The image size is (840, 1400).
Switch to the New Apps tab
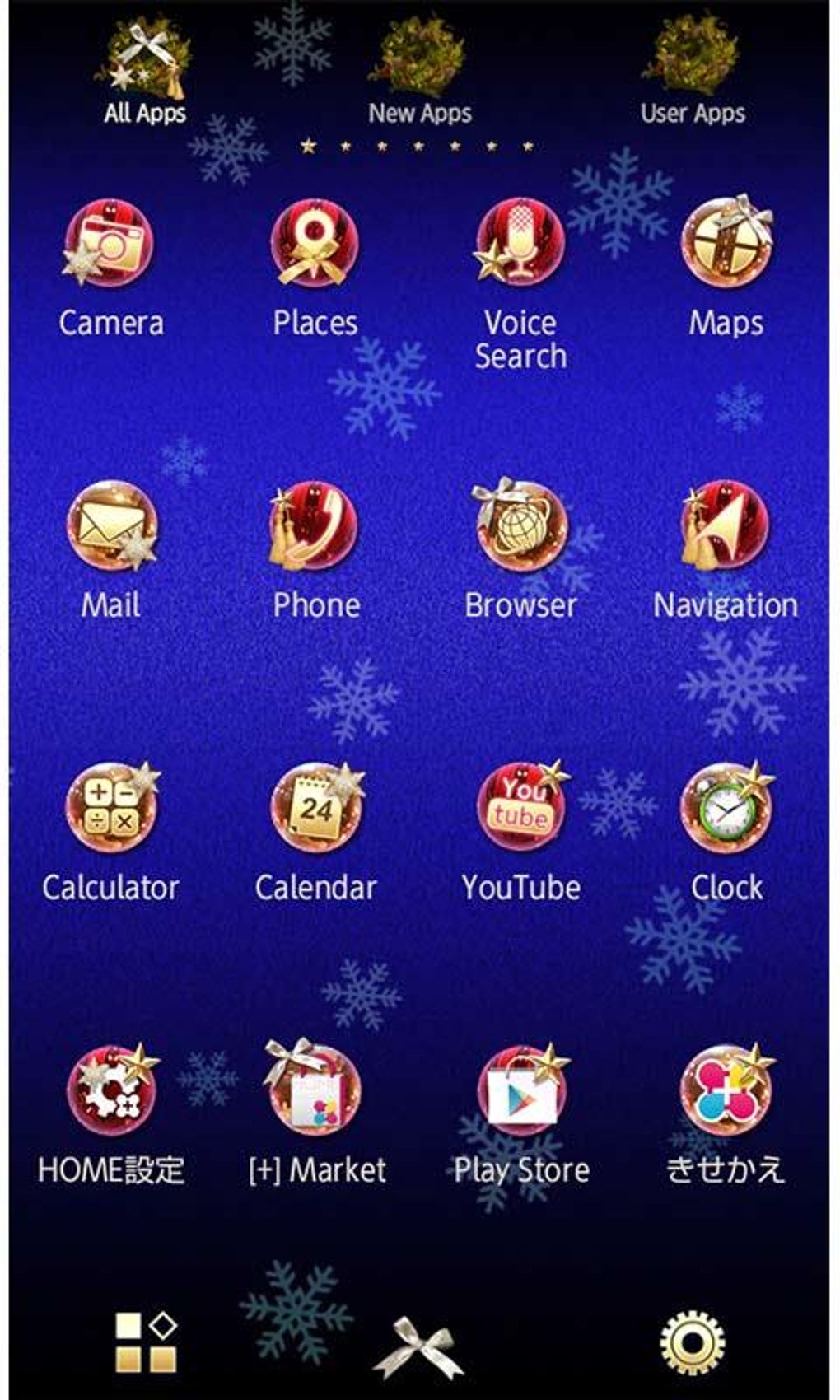click(419, 72)
